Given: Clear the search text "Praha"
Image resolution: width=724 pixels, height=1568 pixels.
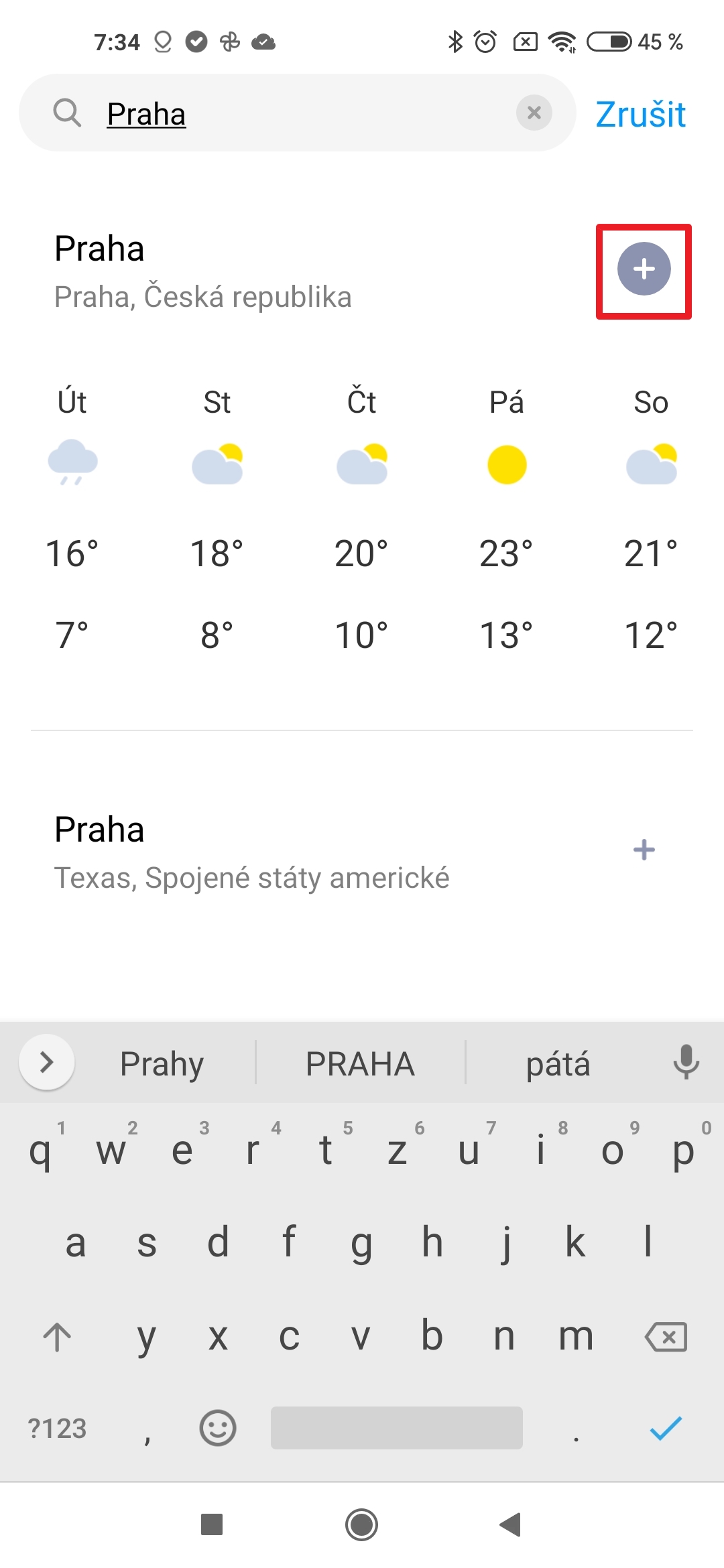Looking at the screenshot, I should click(x=534, y=113).
